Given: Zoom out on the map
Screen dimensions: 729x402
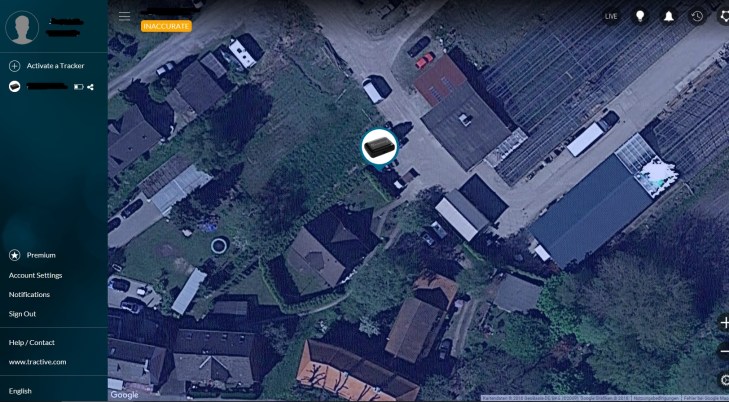Looking at the screenshot, I should [723, 351].
